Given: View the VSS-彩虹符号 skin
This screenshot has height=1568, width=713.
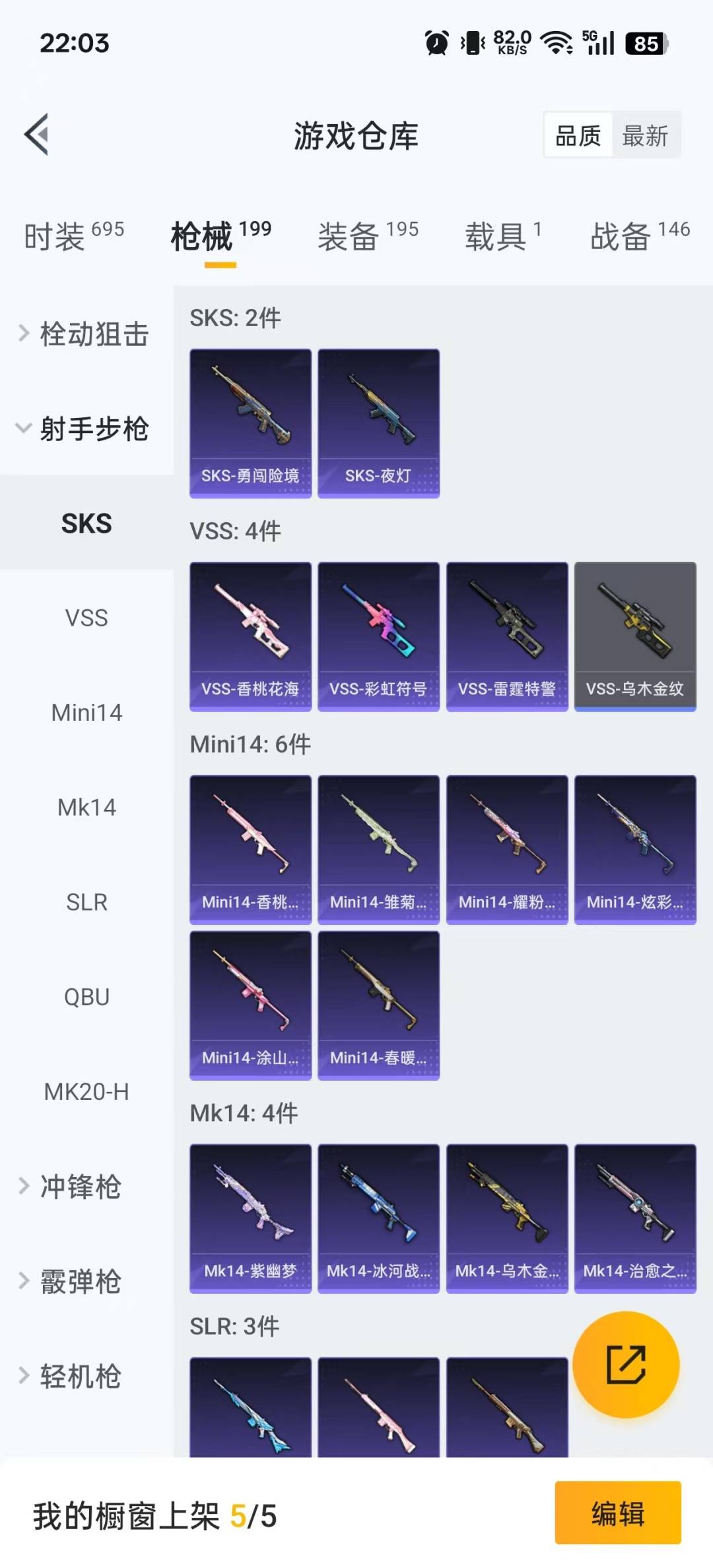Looking at the screenshot, I should coord(378,636).
